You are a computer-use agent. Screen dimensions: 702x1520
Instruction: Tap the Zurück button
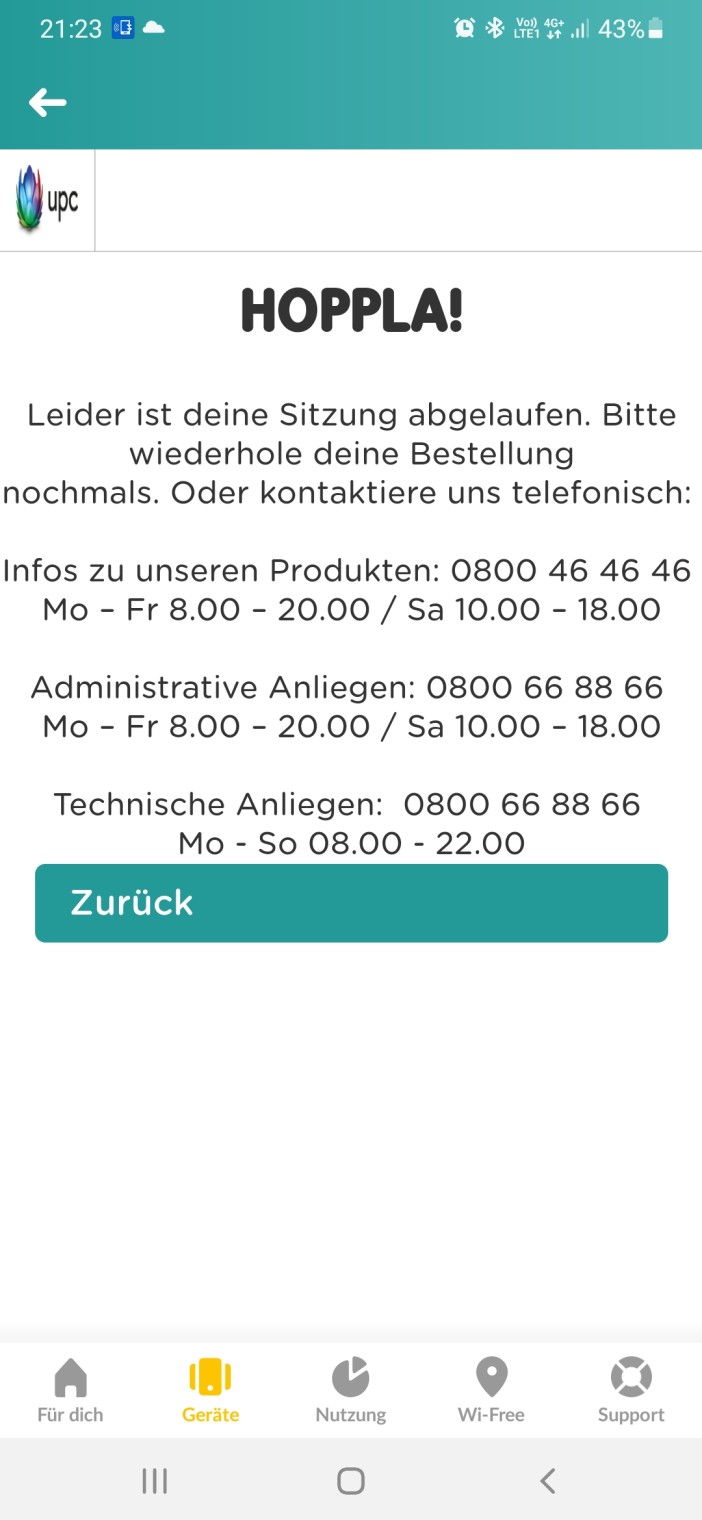(351, 903)
